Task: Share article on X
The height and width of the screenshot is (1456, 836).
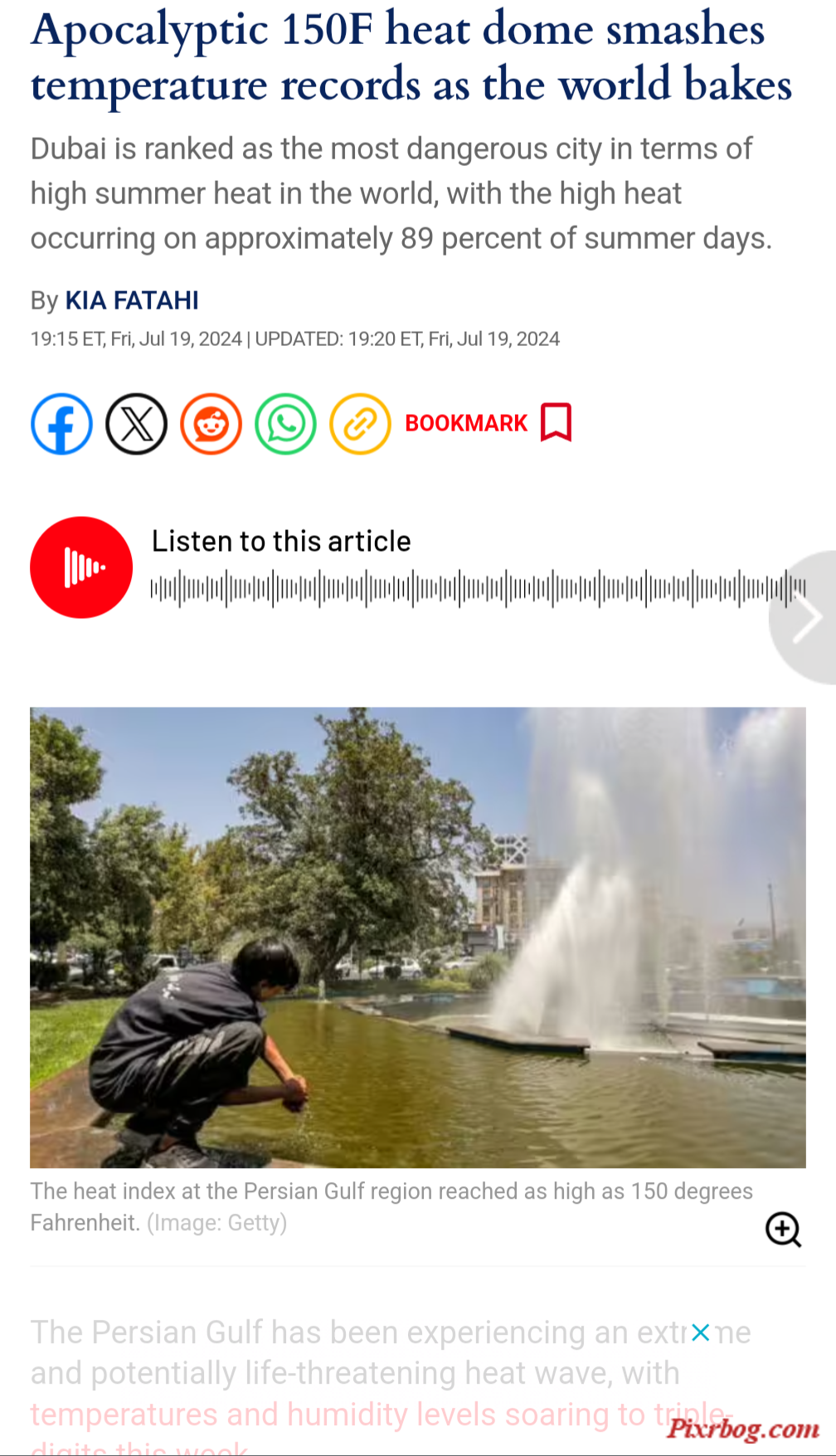Action: coord(136,424)
